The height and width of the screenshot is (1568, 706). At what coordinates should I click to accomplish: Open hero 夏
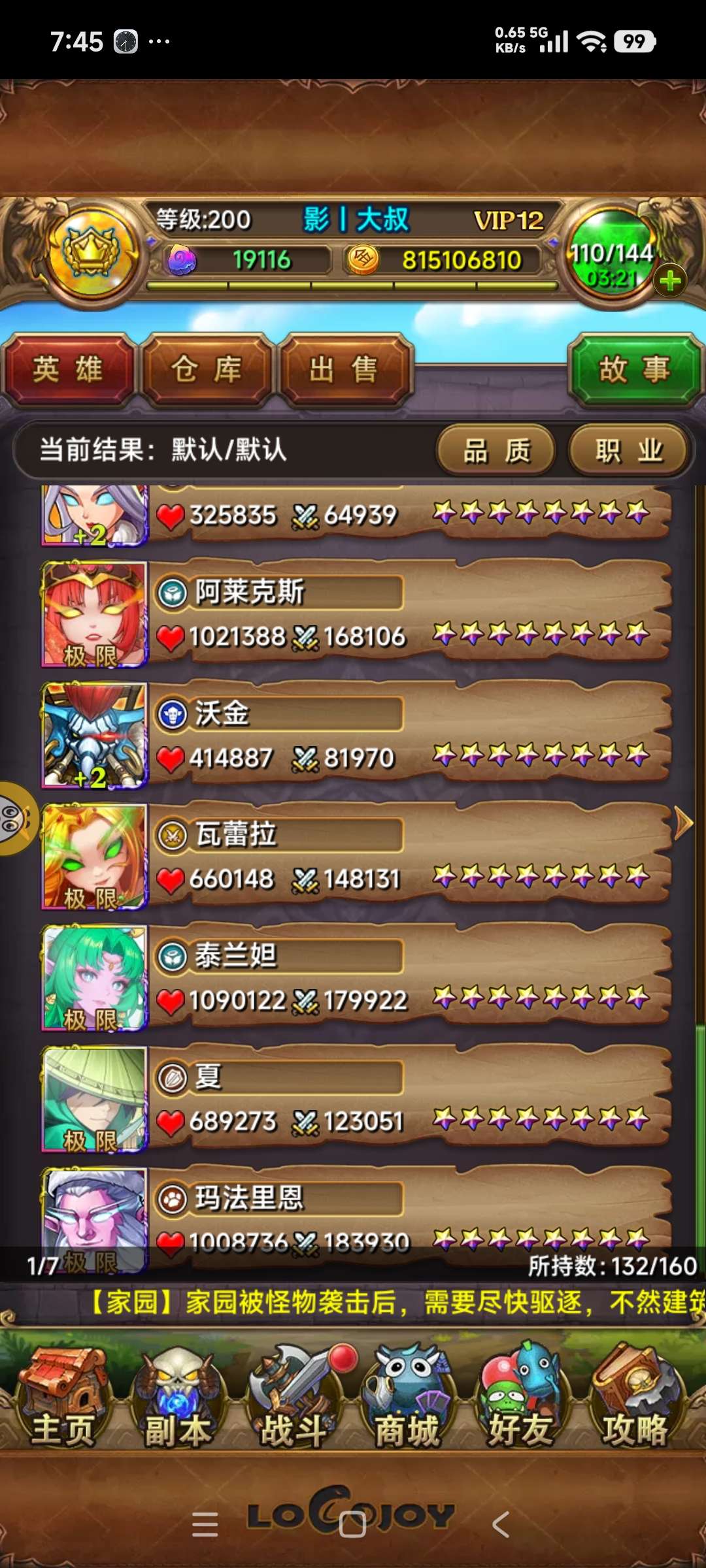pos(353,1099)
